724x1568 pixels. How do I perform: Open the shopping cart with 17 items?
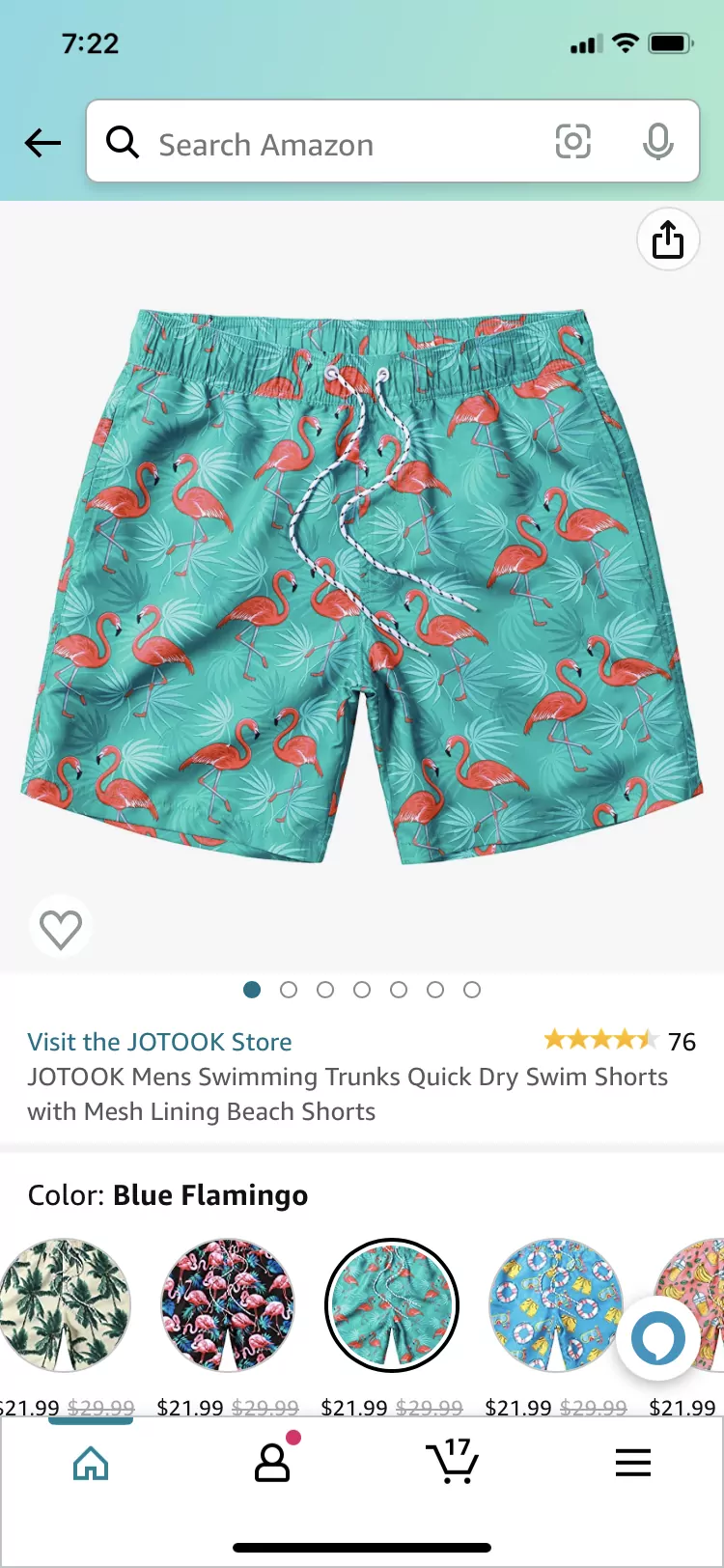tap(452, 1464)
